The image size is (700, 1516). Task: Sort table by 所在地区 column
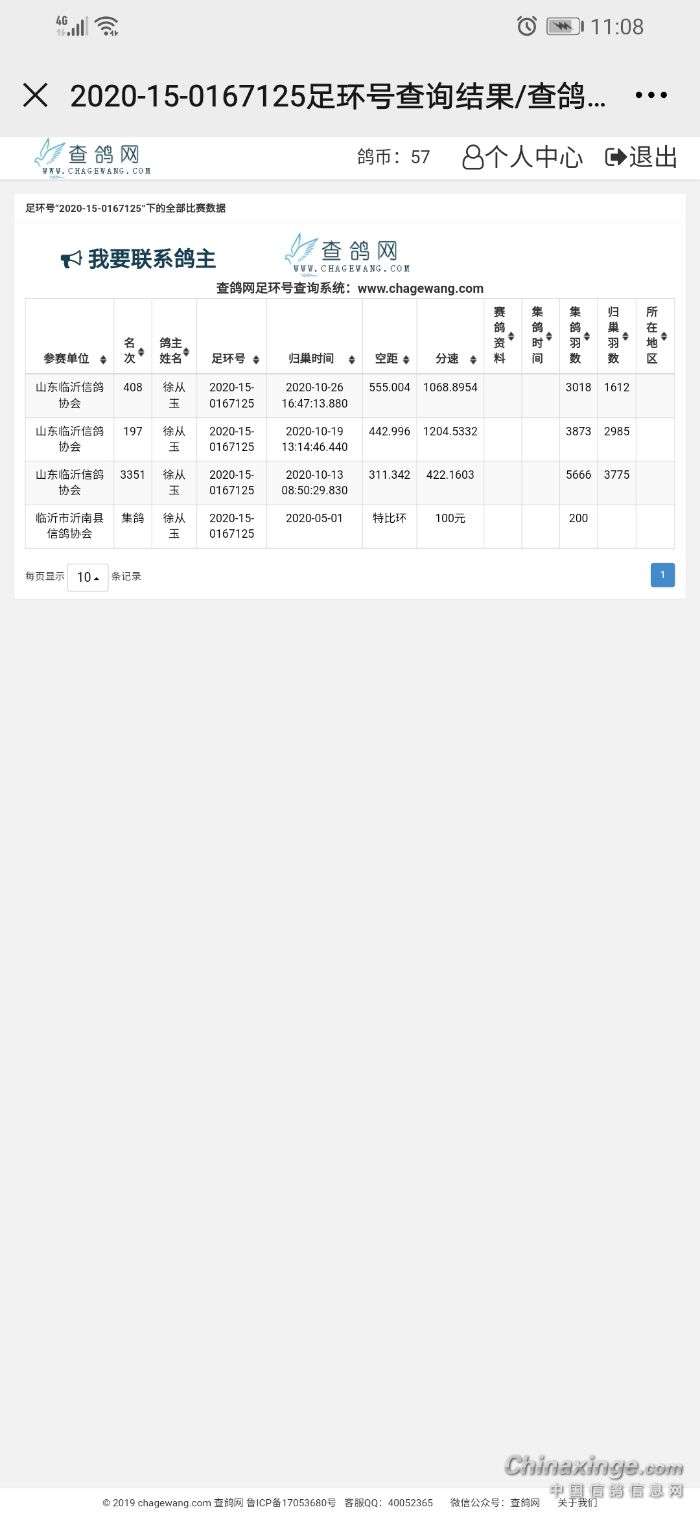pos(655,335)
